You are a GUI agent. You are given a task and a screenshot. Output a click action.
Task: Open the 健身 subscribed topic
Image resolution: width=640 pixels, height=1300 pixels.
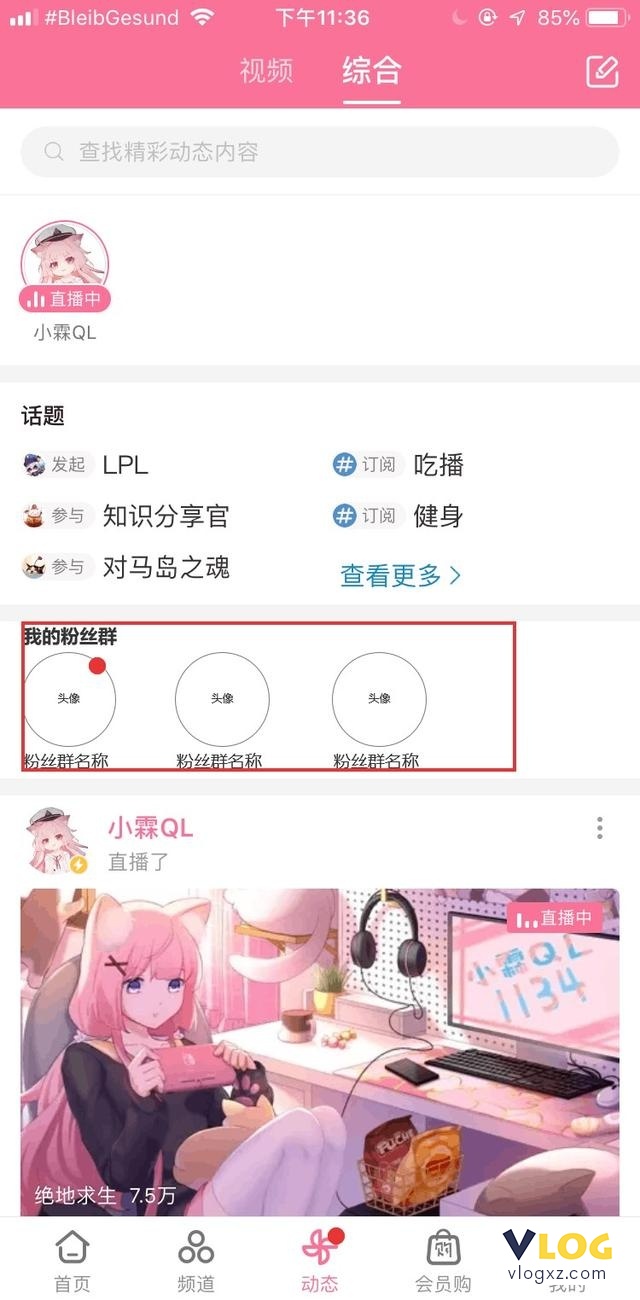pos(438,516)
